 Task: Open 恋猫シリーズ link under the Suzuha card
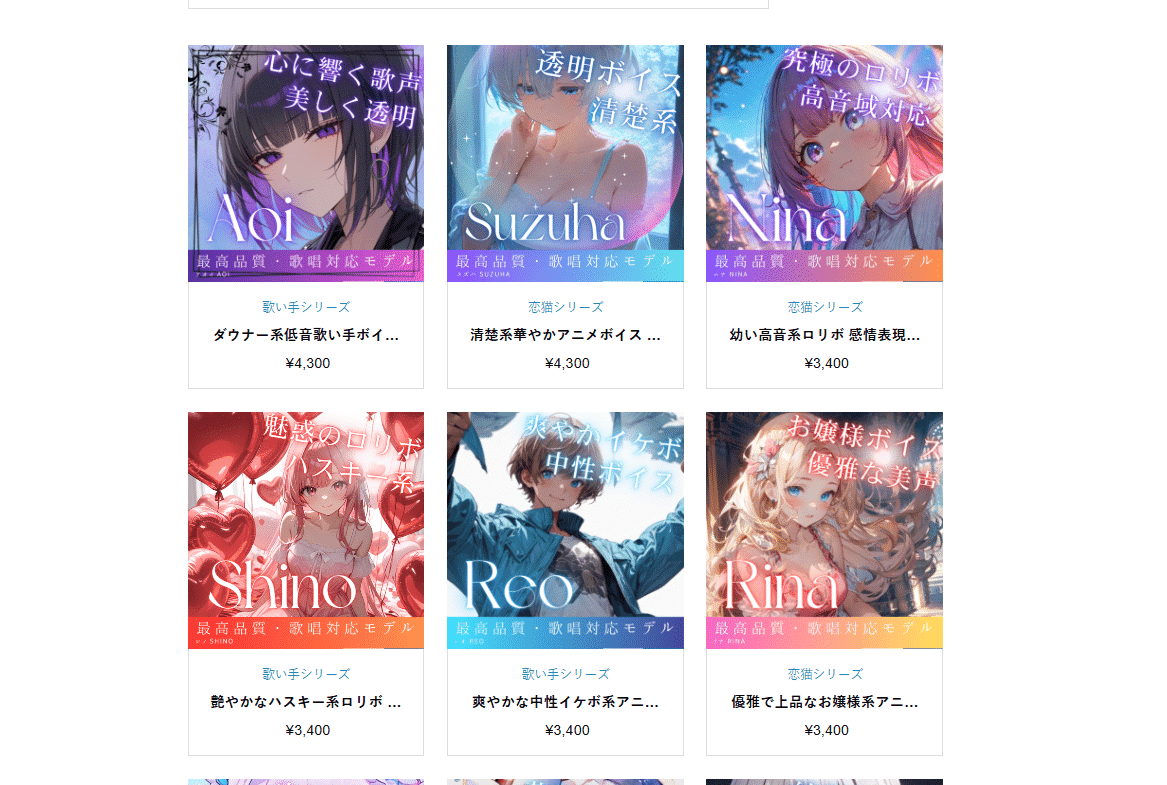click(566, 307)
